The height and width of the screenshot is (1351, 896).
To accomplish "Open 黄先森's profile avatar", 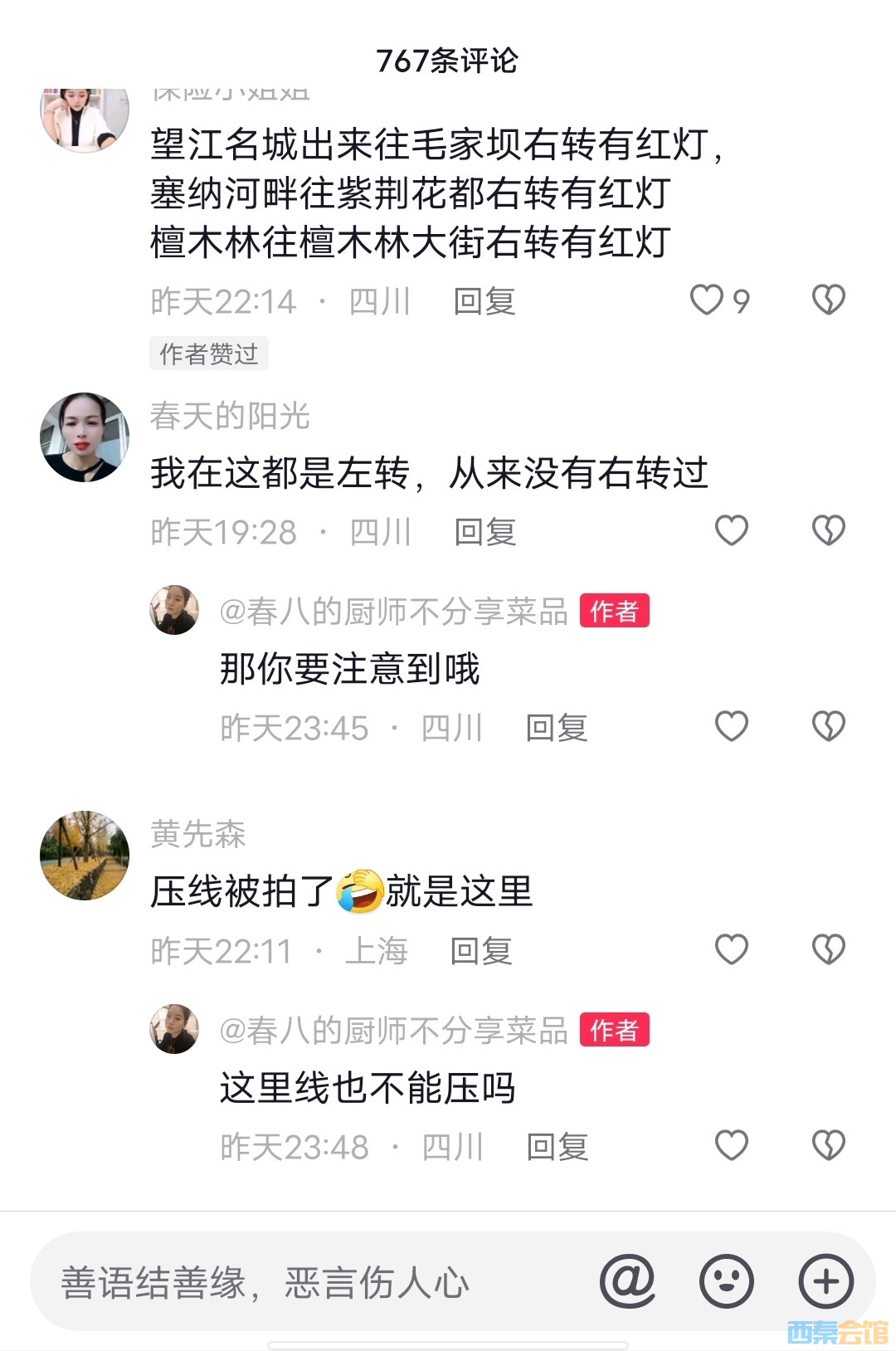I will [85, 856].
